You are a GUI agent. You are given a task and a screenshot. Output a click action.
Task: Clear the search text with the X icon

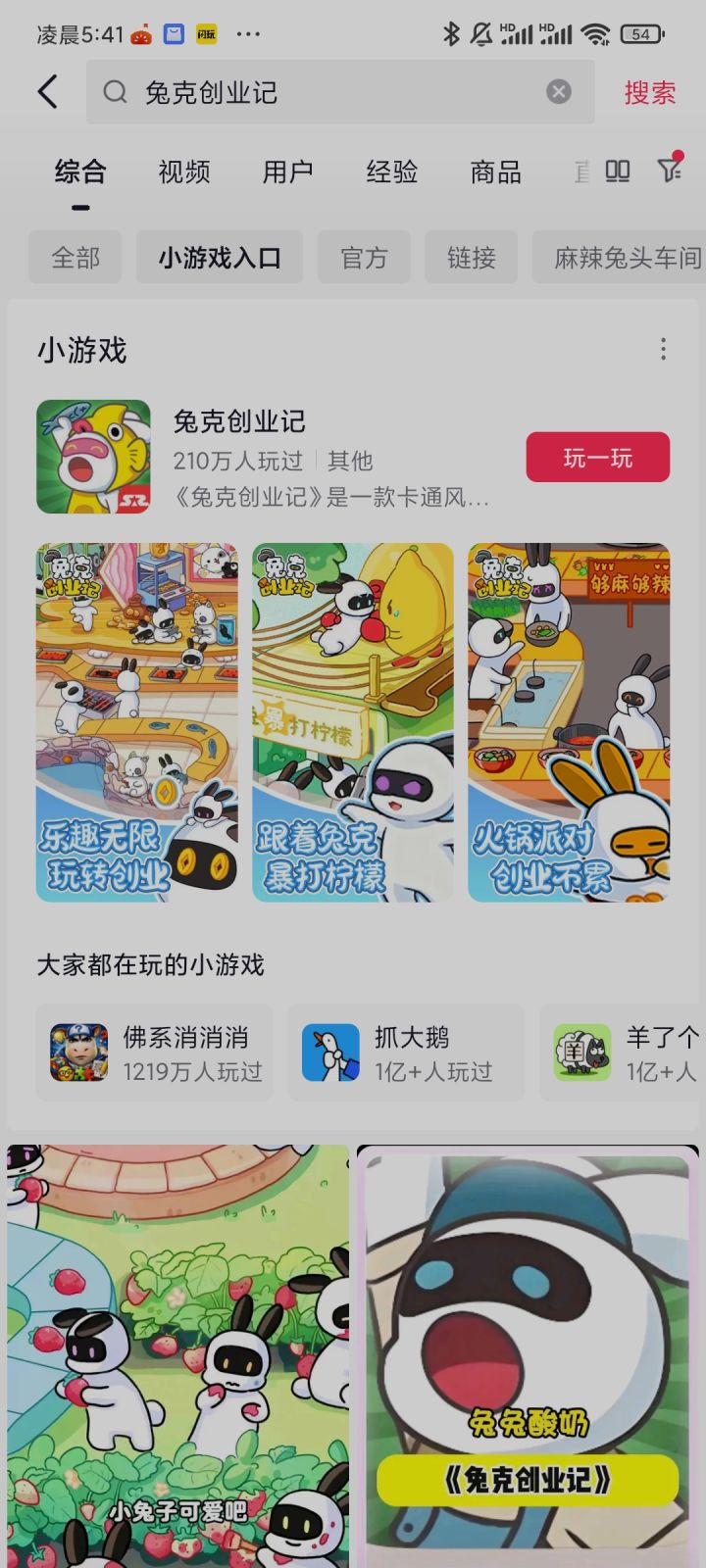pos(558,91)
